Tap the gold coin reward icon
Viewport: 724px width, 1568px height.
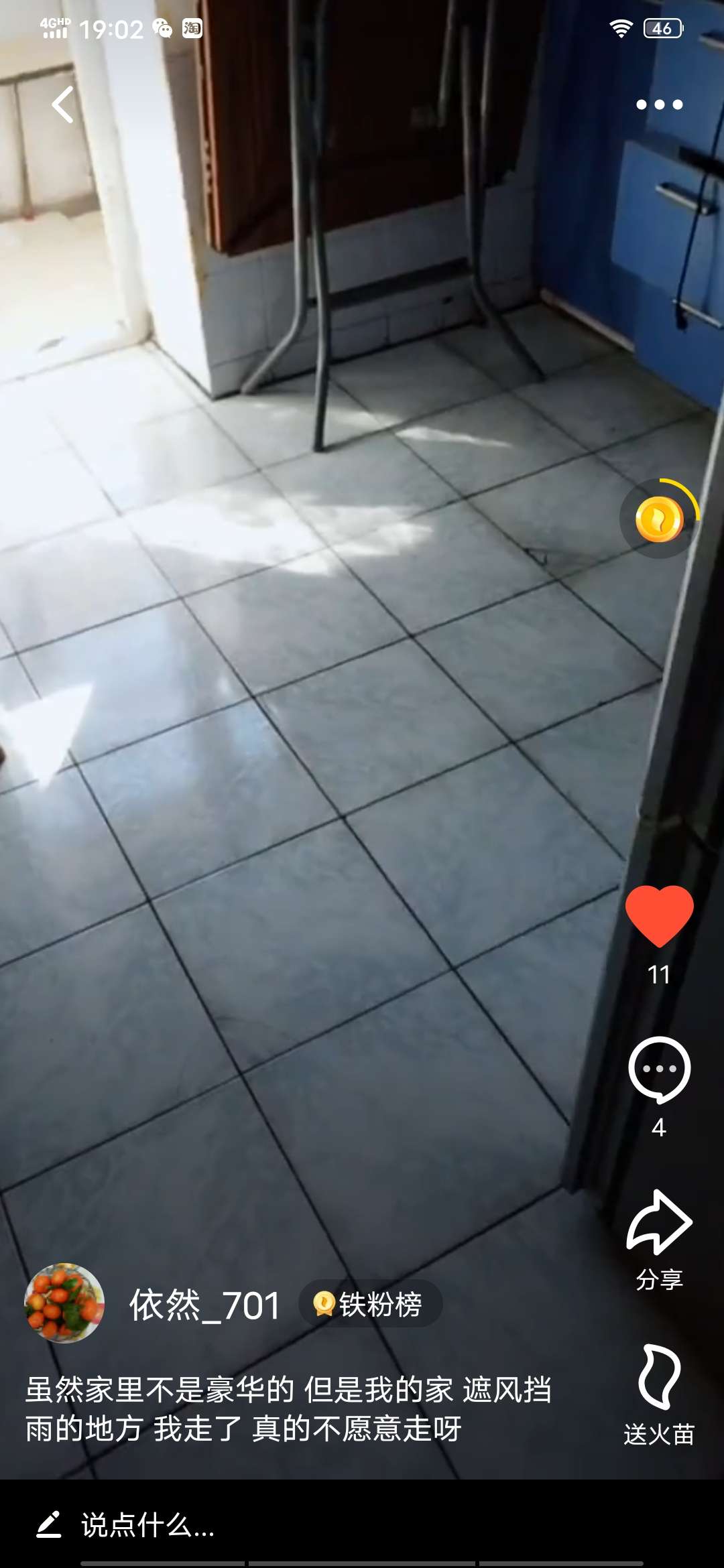659,519
